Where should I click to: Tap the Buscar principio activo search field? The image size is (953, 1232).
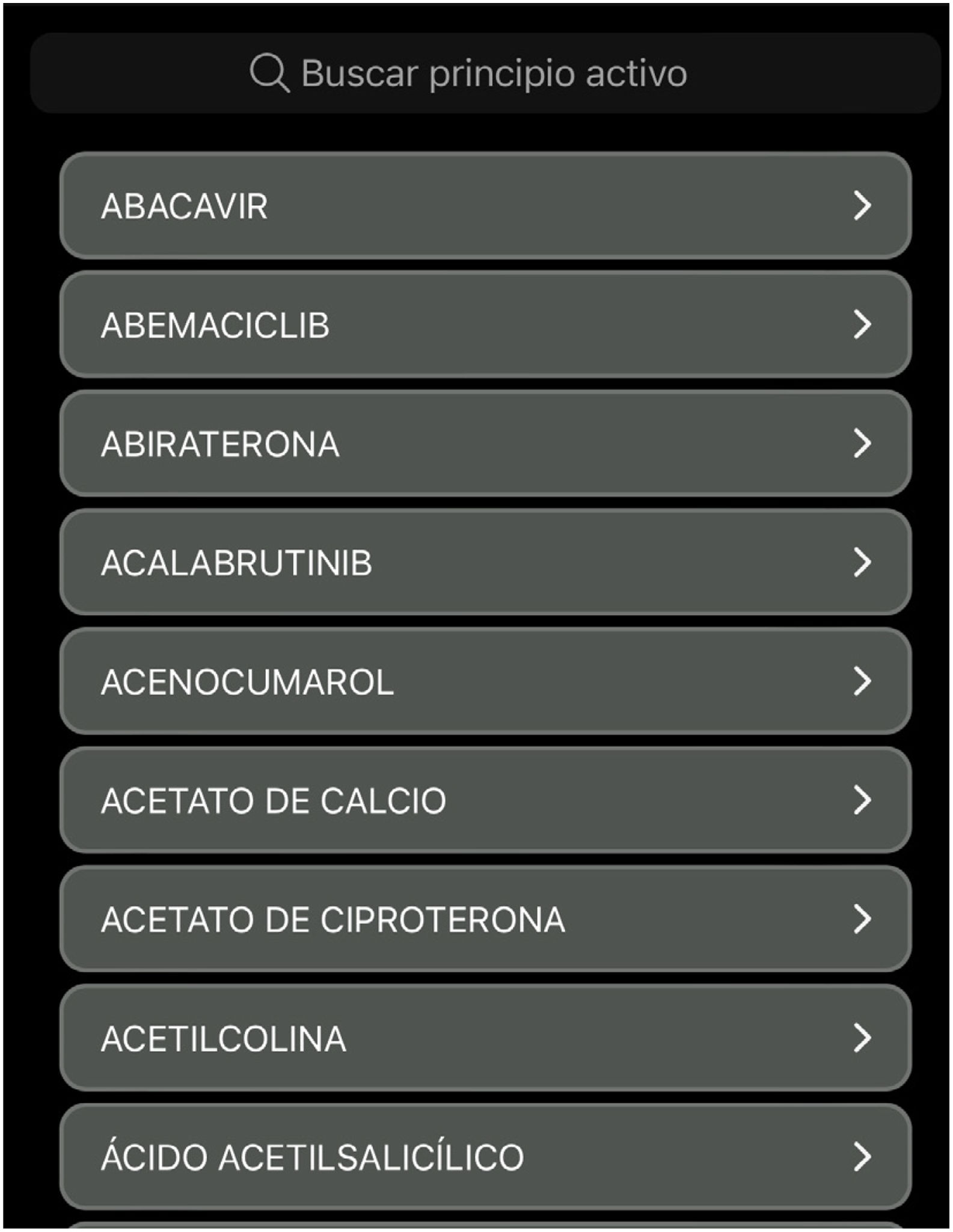click(485, 73)
